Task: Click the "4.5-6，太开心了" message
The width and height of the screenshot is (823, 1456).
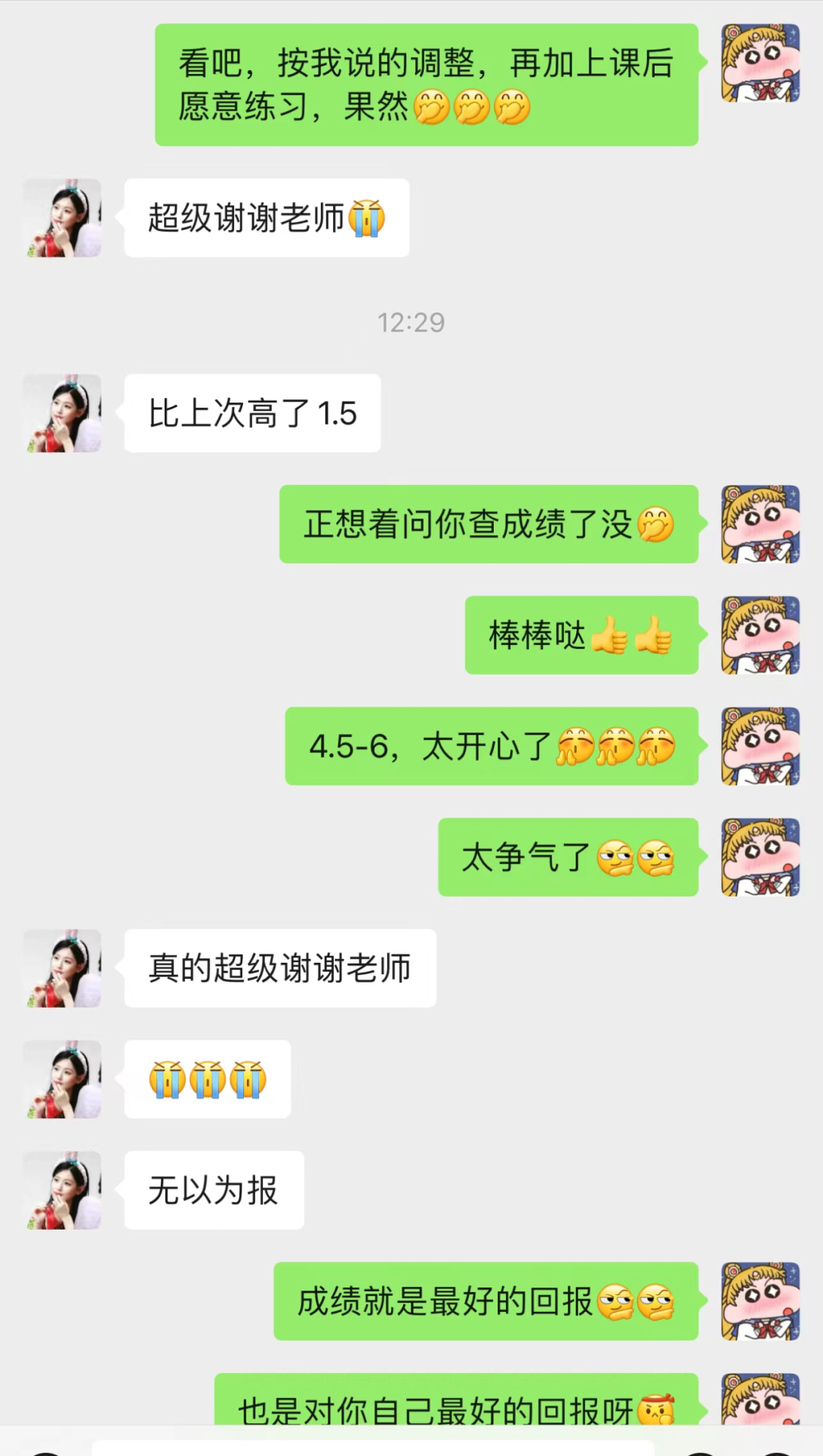Action: (490, 746)
